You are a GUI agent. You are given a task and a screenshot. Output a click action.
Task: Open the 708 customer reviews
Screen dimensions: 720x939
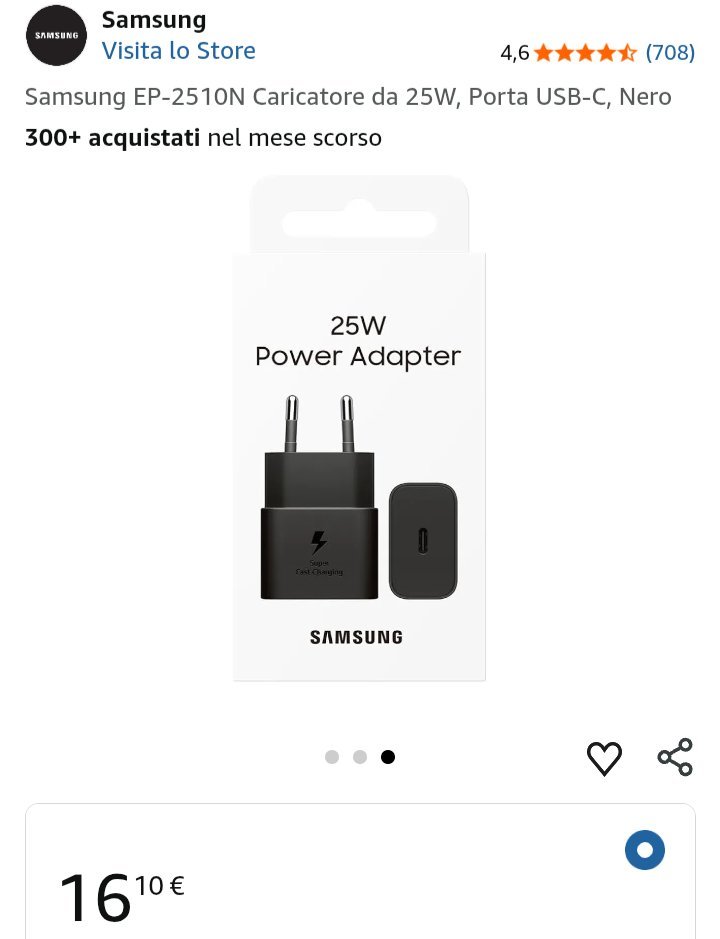point(669,53)
